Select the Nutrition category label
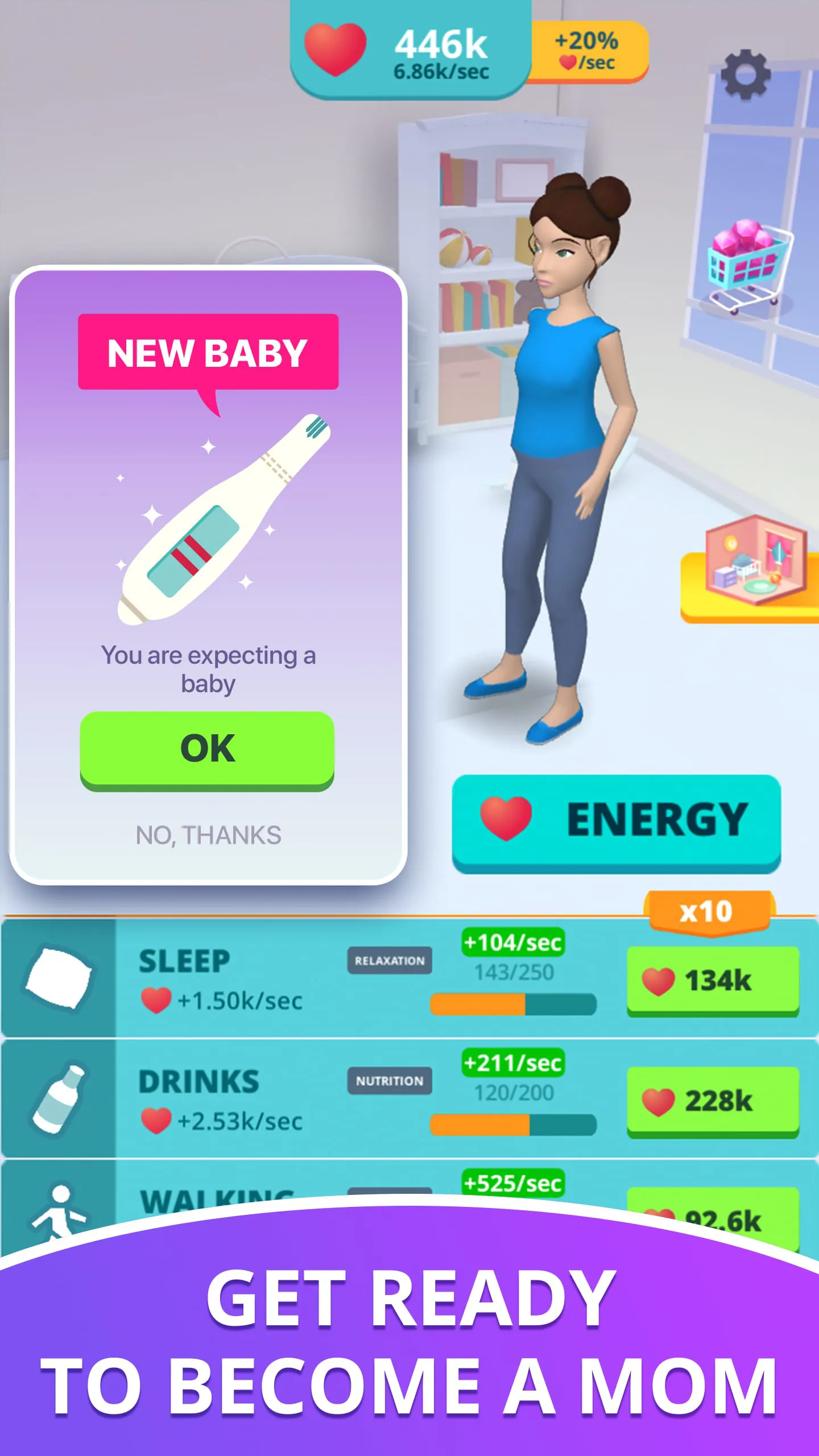This screenshot has width=819, height=1456. (390, 1081)
